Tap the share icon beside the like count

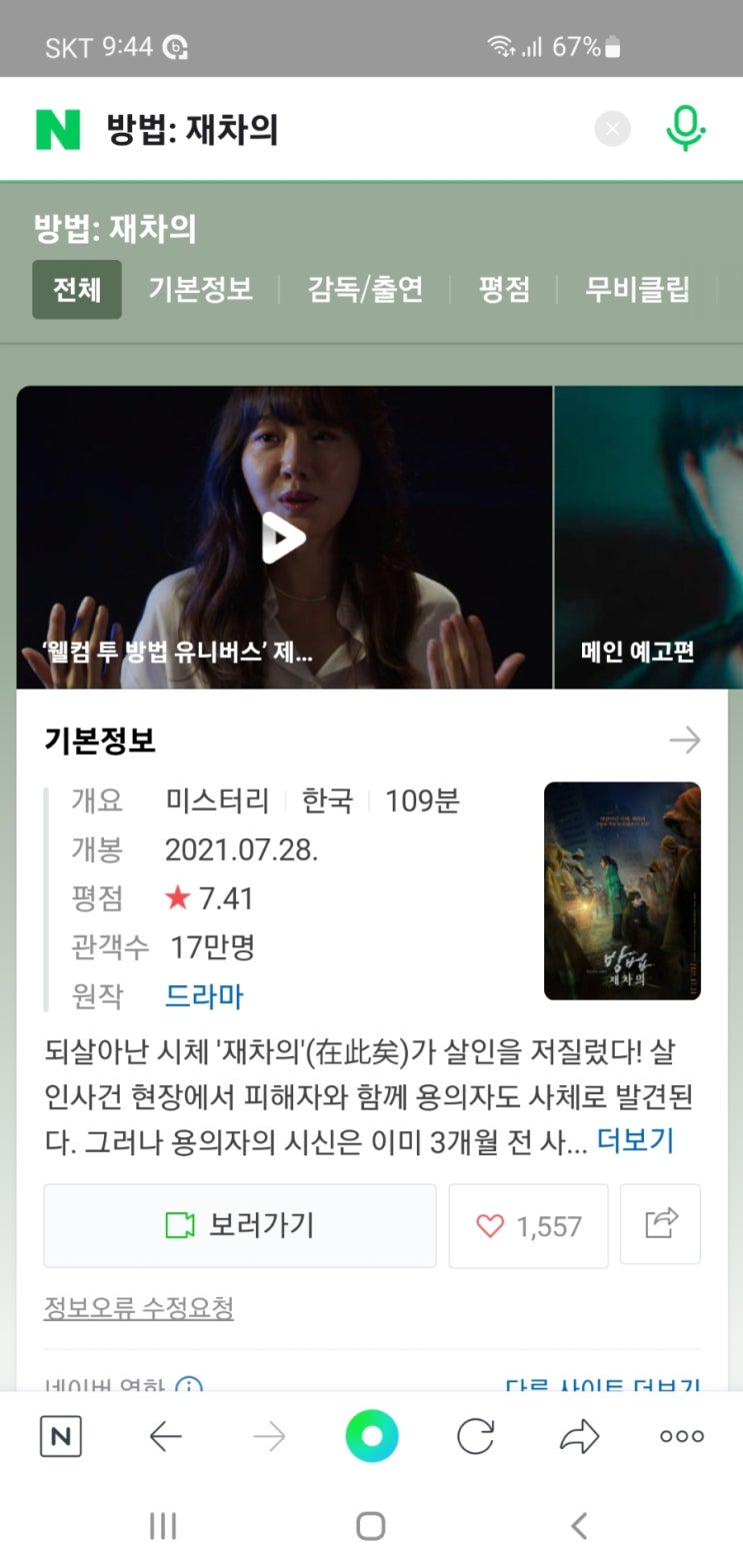coord(660,1224)
